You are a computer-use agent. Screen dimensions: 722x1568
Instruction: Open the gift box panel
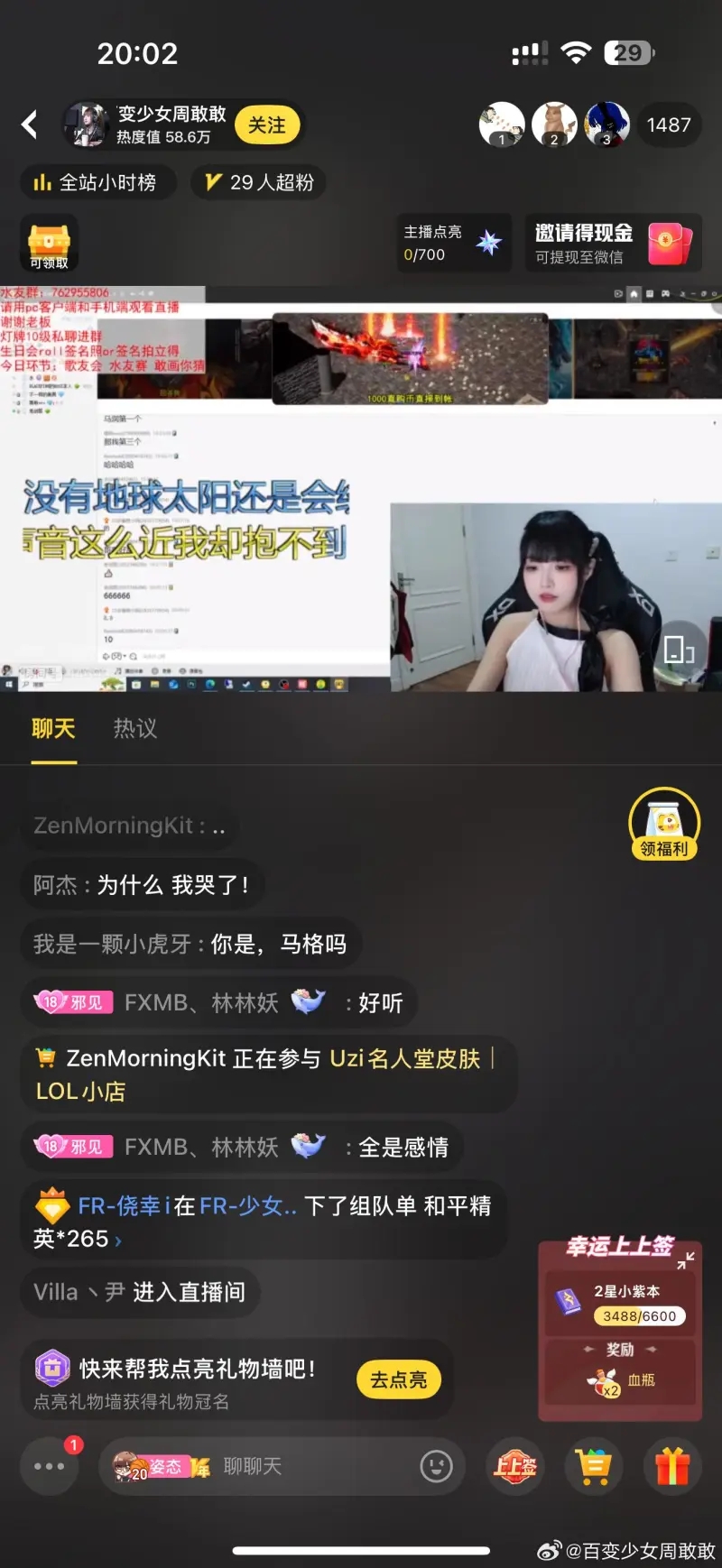coord(672,1466)
